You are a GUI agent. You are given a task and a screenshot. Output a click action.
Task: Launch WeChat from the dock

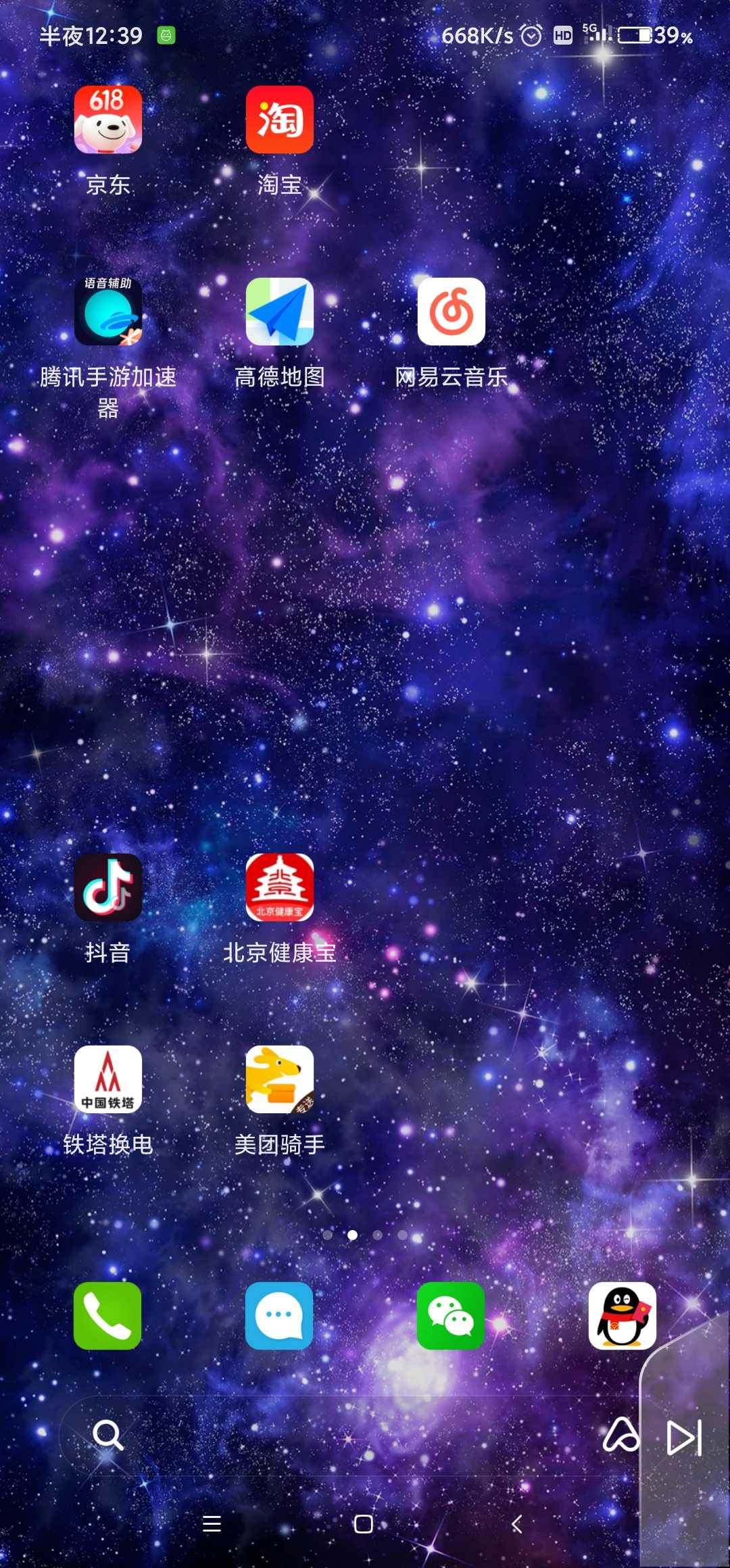452,1316
